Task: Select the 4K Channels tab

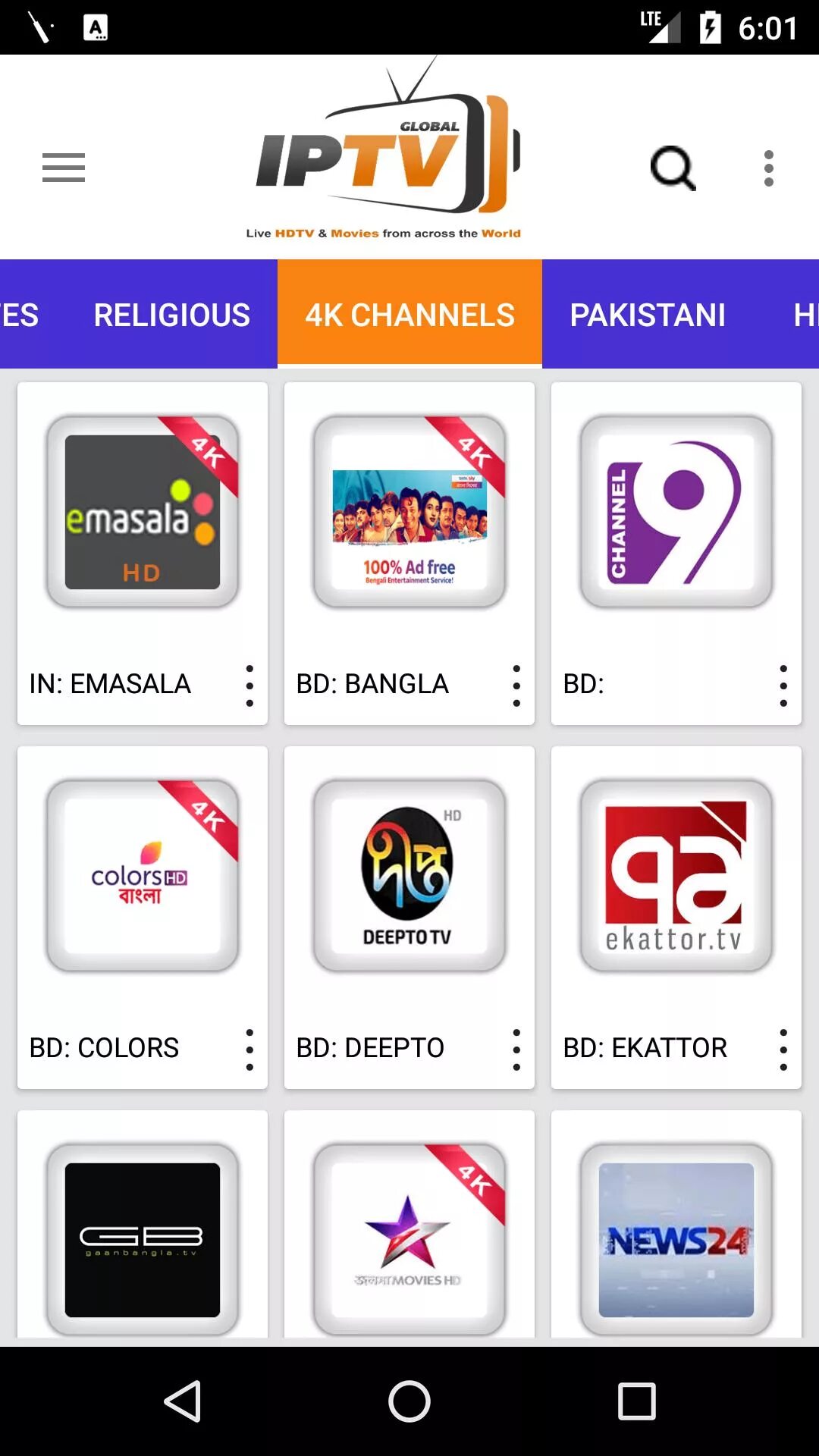Action: pyautogui.click(x=409, y=315)
